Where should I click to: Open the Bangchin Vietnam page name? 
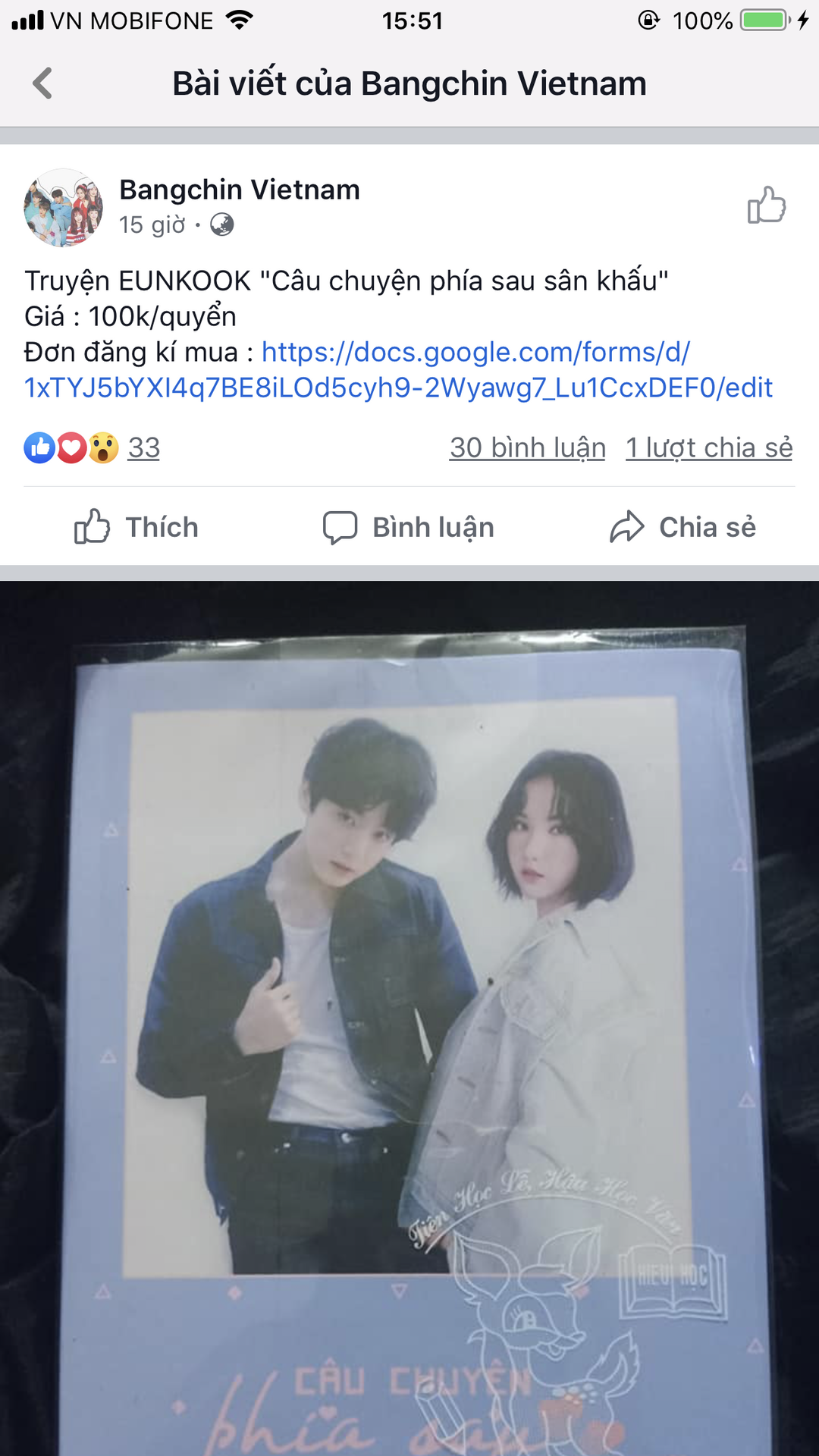(240, 190)
